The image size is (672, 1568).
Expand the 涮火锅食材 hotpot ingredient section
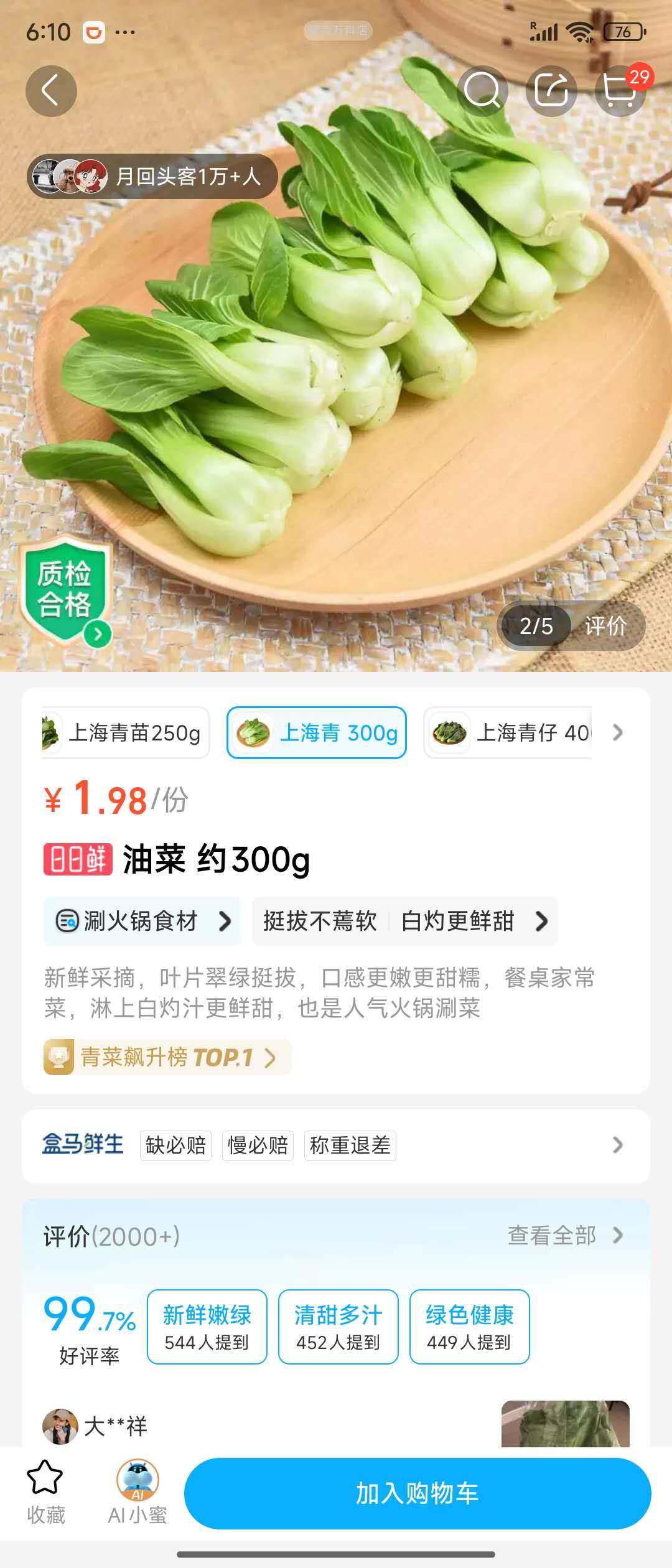coord(142,922)
